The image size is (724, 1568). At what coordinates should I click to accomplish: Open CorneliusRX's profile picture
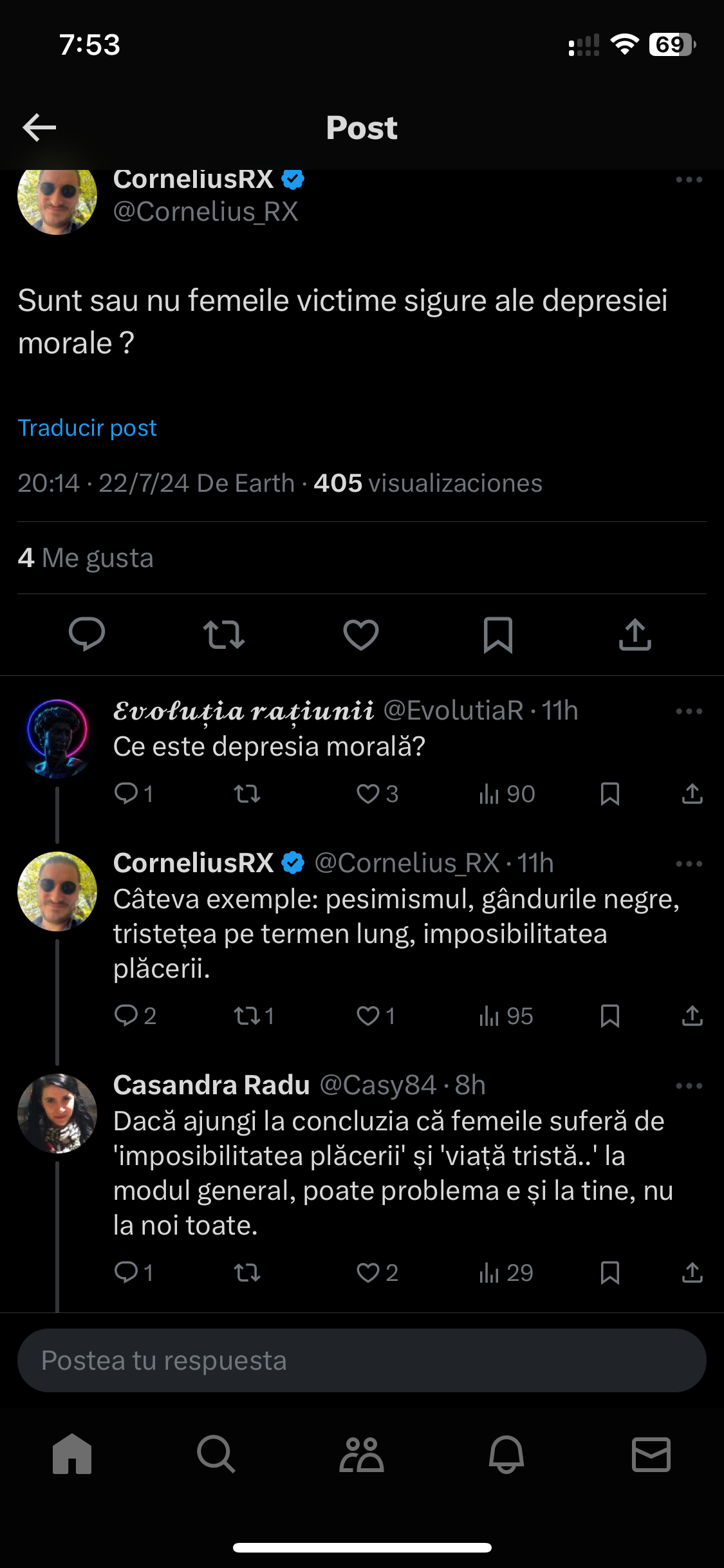[x=57, y=197]
